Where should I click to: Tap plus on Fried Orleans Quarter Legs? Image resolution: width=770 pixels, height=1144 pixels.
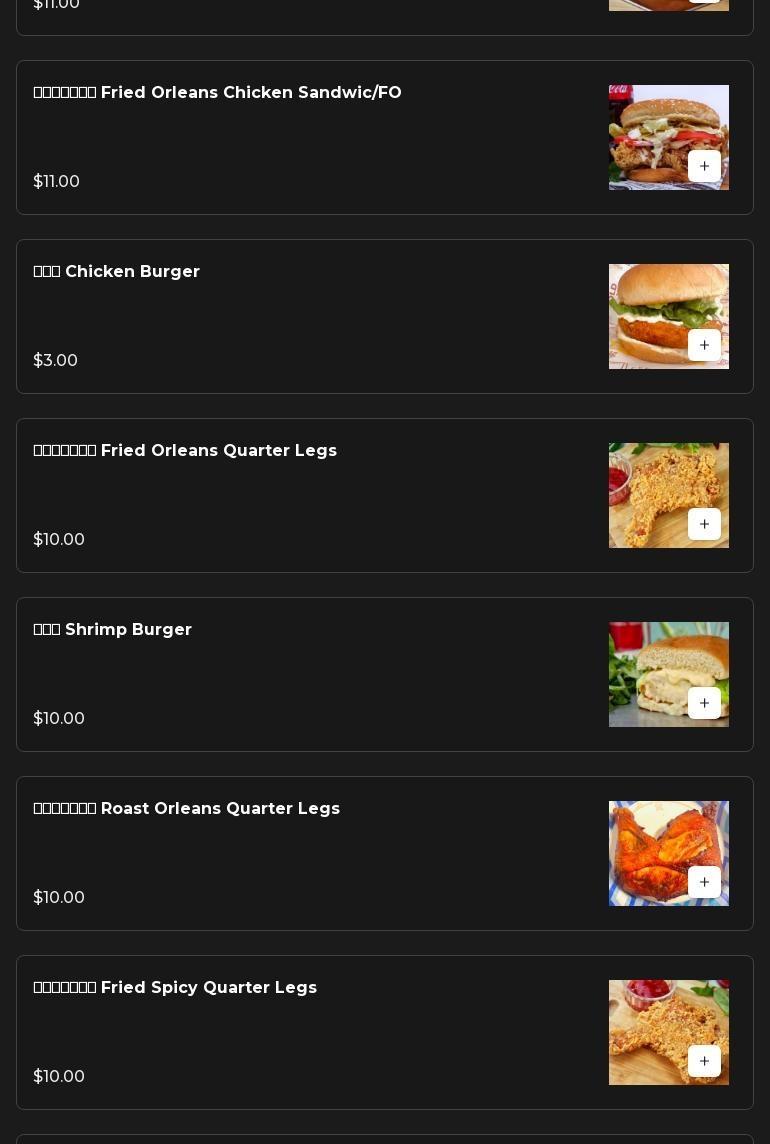[704, 524]
